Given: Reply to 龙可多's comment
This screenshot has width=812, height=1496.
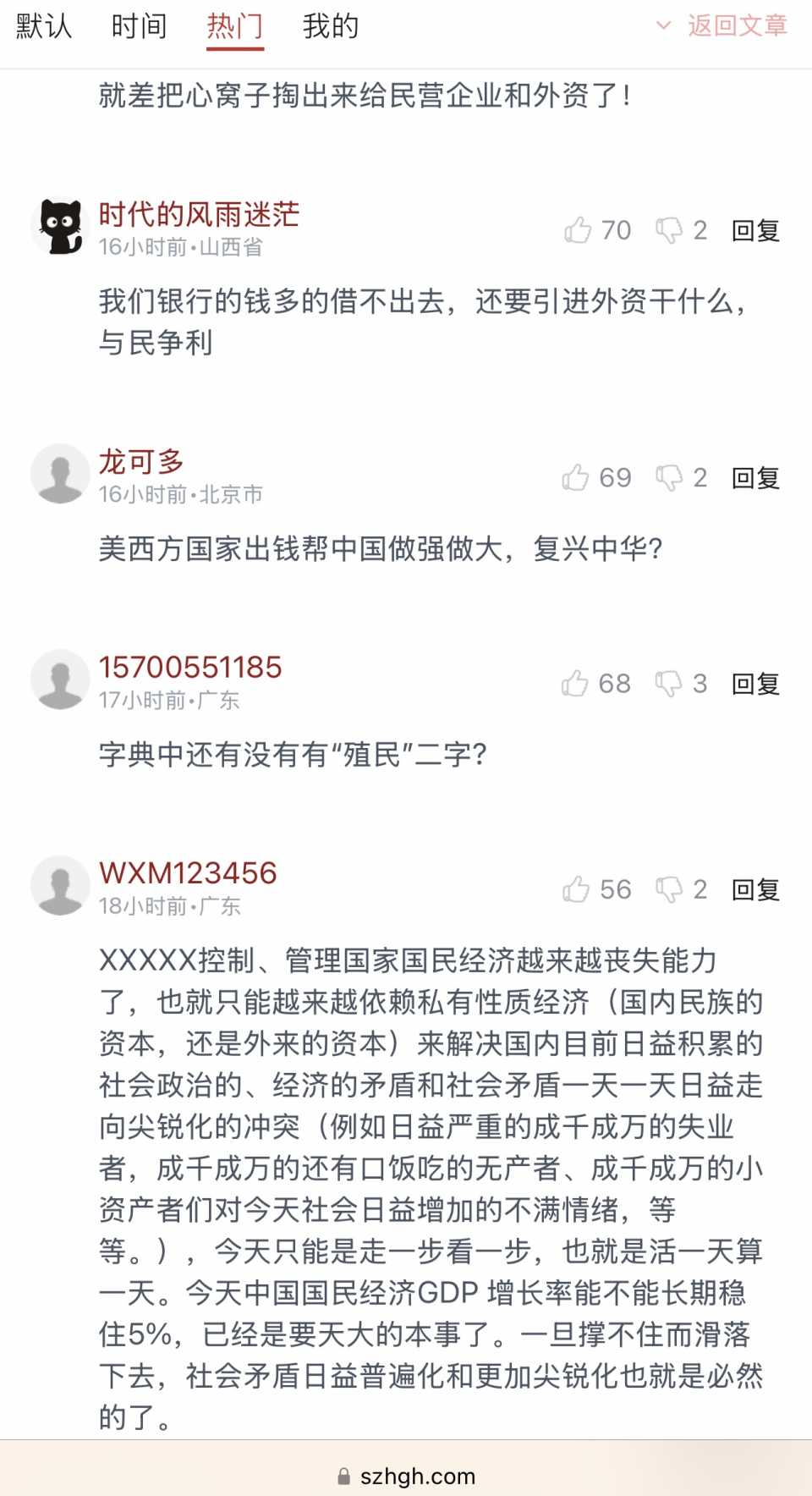Looking at the screenshot, I should tap(754, 478).
